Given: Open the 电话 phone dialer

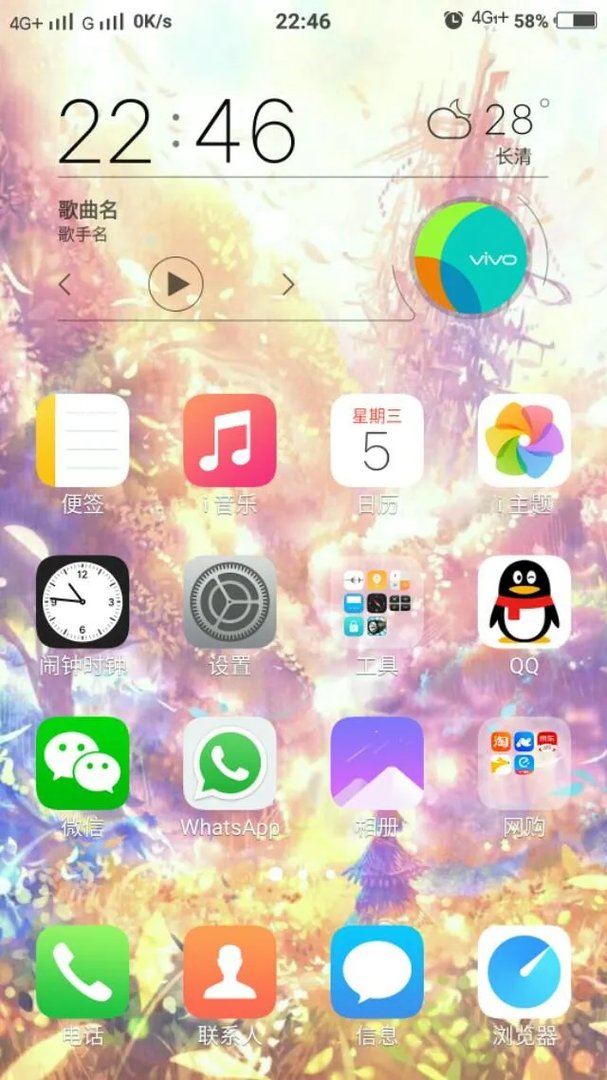Looking at the screenshot, I should [x=82, y=971].
